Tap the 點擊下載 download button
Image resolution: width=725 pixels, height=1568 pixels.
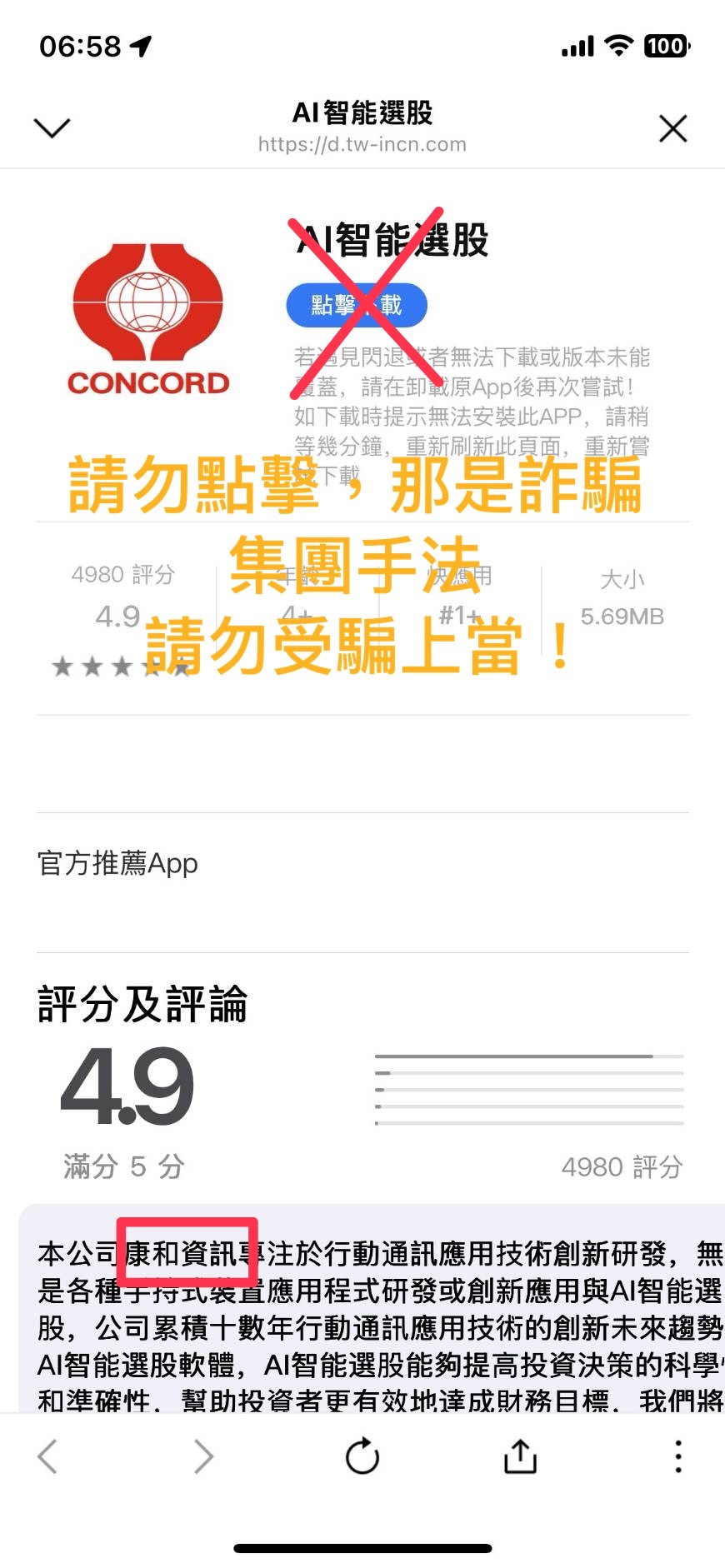click(x=357, y=305)
